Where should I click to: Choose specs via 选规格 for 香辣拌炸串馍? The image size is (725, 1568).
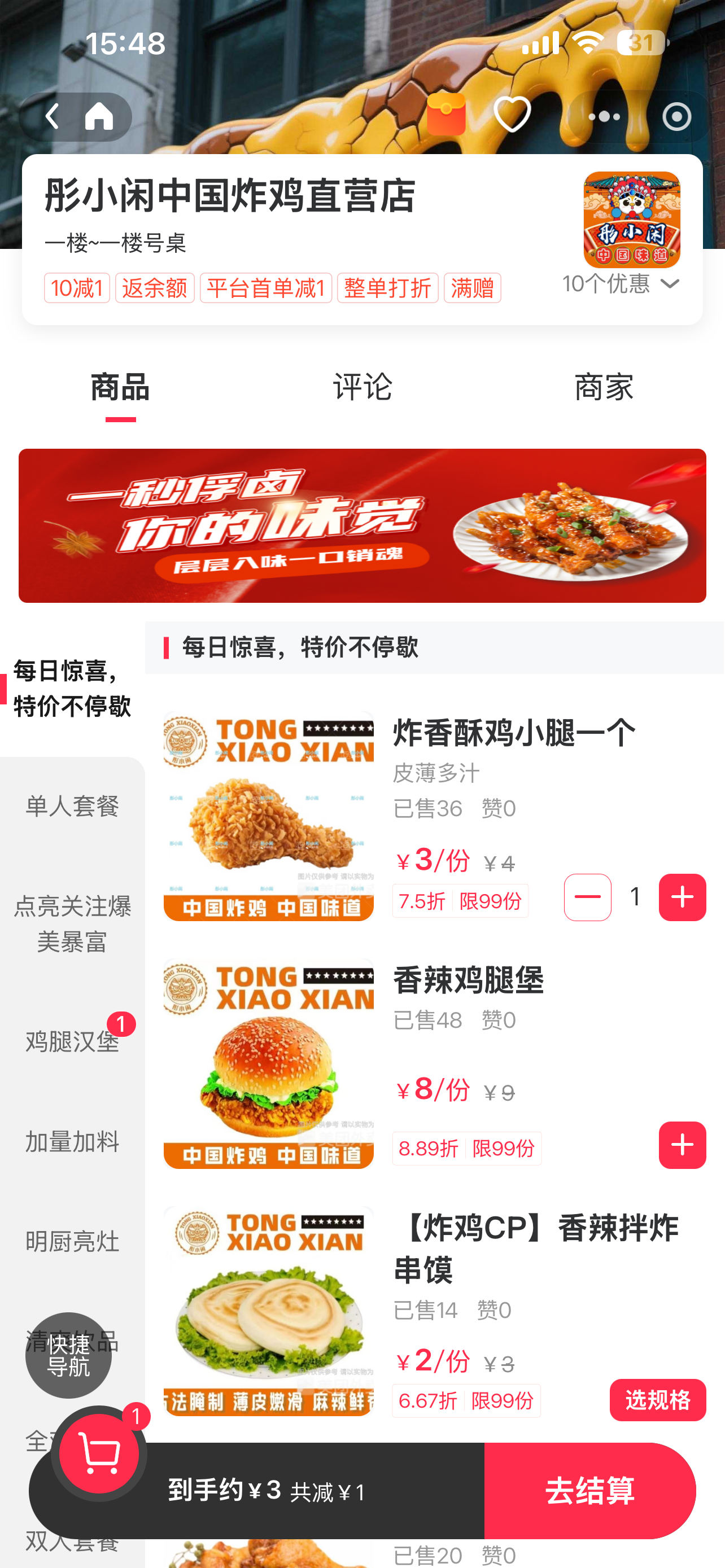657,1400
